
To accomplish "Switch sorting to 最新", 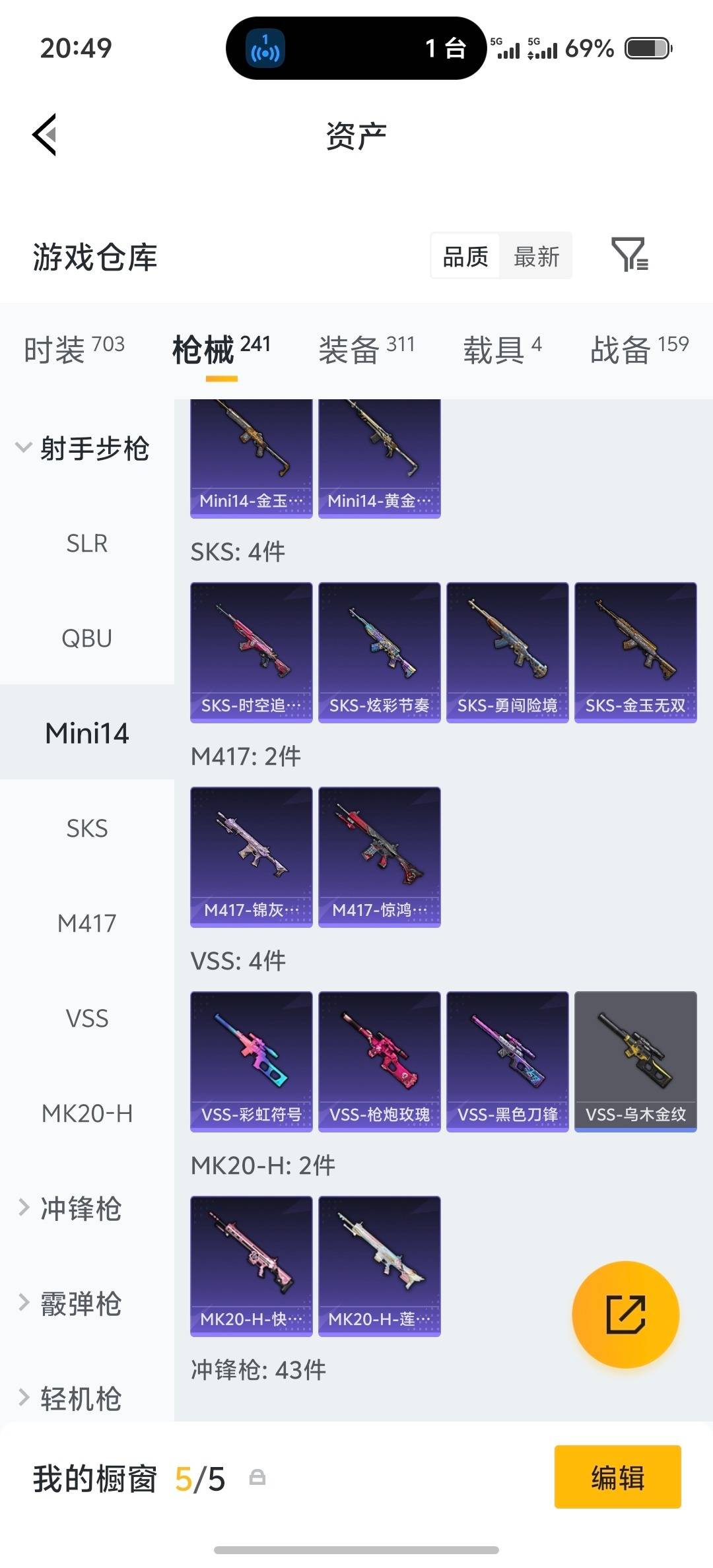I will pos(536,256).
